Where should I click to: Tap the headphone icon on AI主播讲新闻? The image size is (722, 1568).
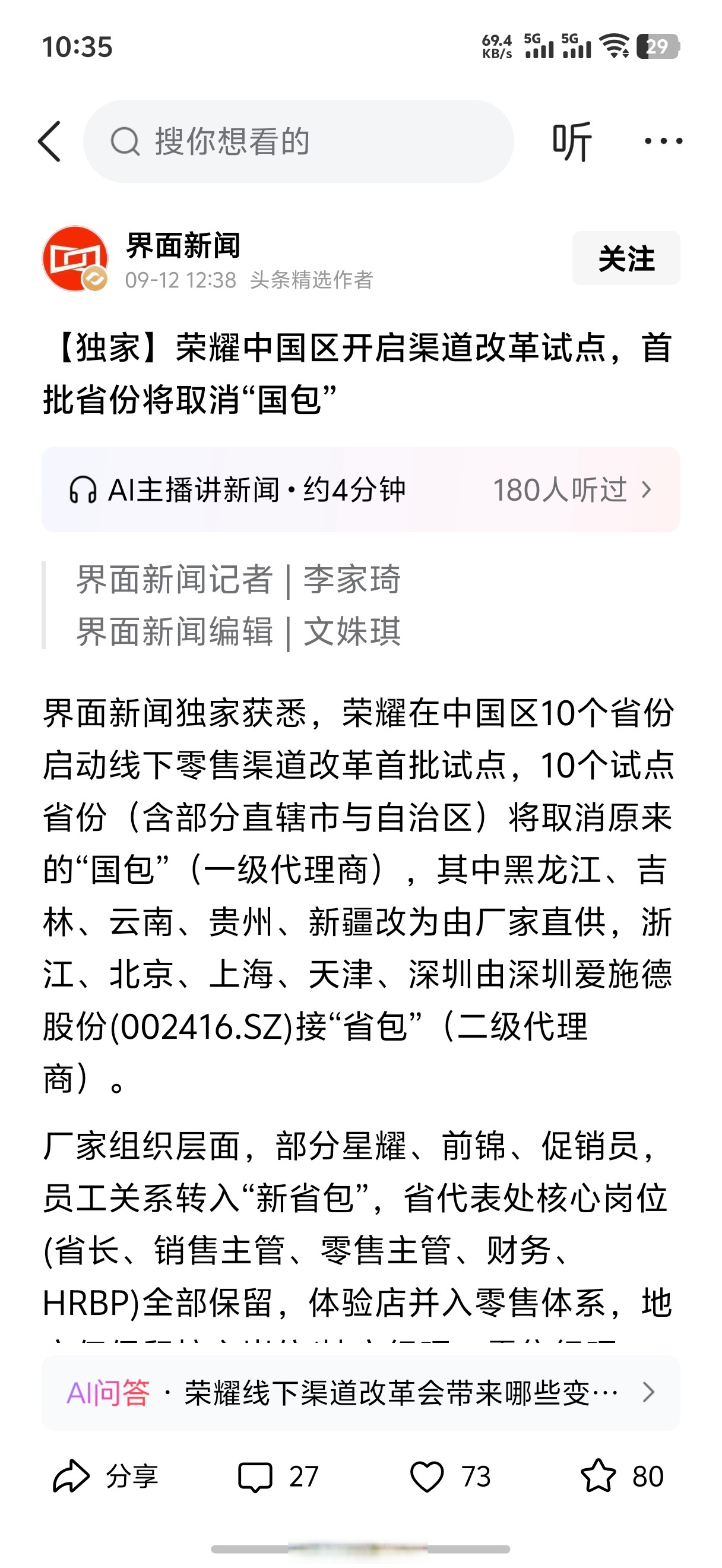tap(86, 491)
